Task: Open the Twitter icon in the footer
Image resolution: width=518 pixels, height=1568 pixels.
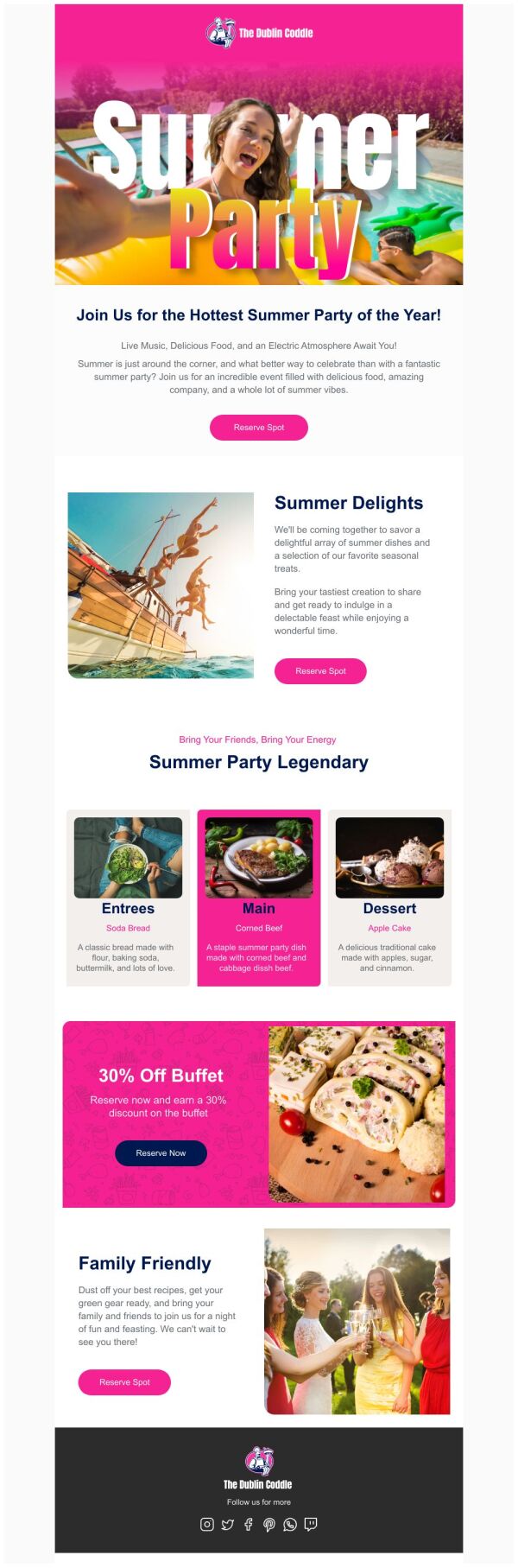Action: coord(228,1524)
